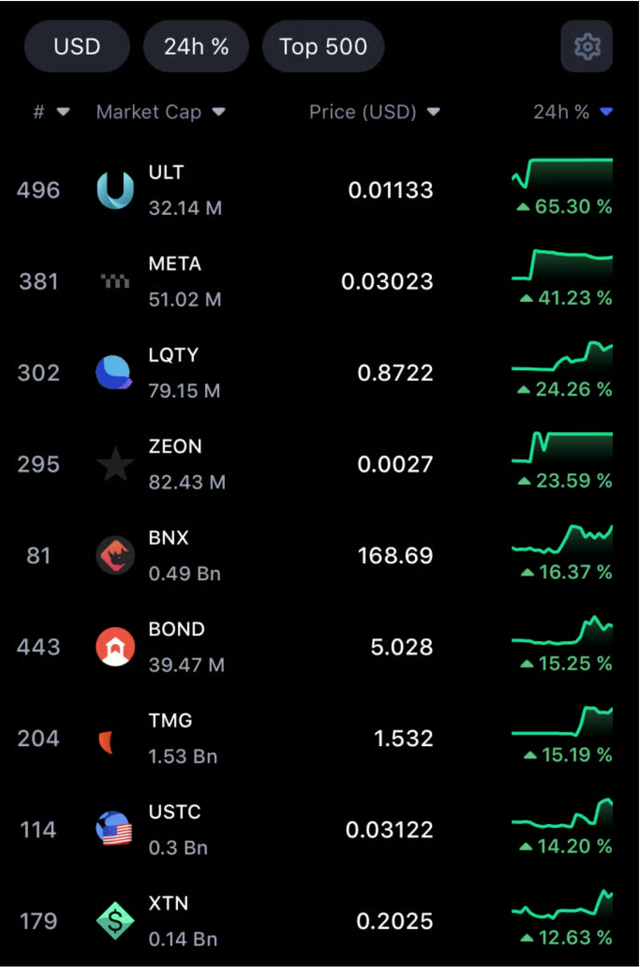Open BNX coin details
This screenshot has width=640, height=967.
(320, 555)
